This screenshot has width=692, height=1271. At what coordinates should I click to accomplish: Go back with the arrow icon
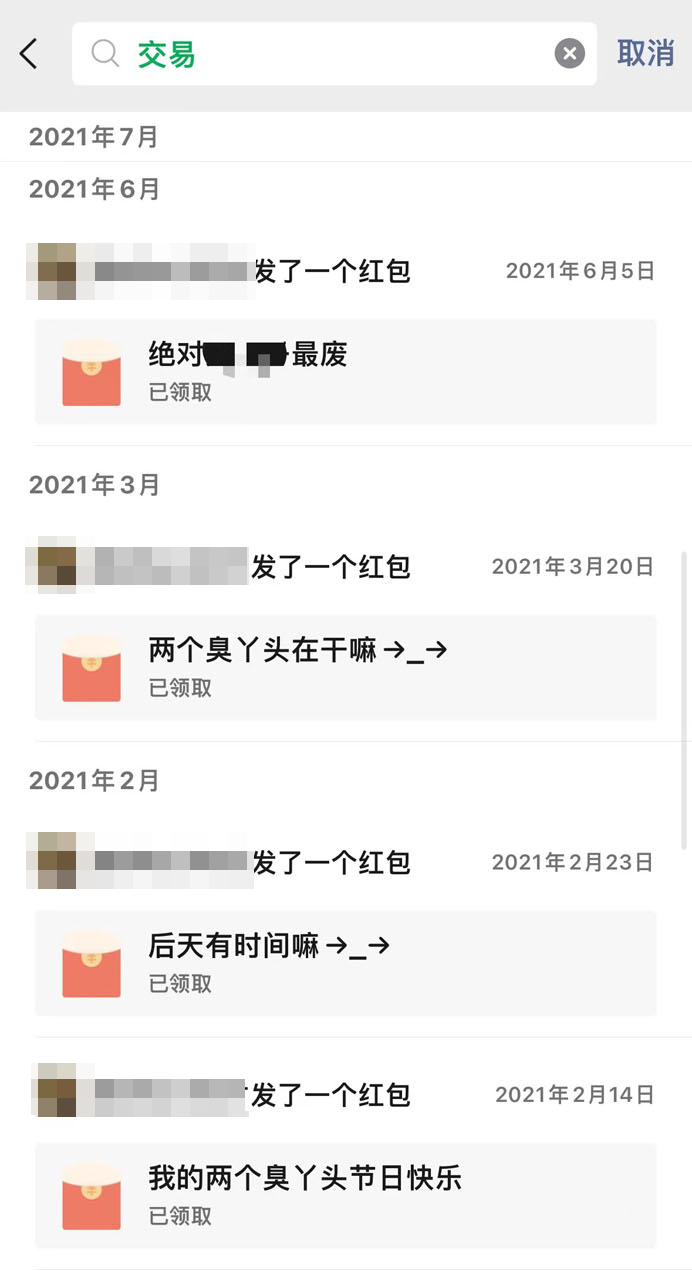[29, 54]
